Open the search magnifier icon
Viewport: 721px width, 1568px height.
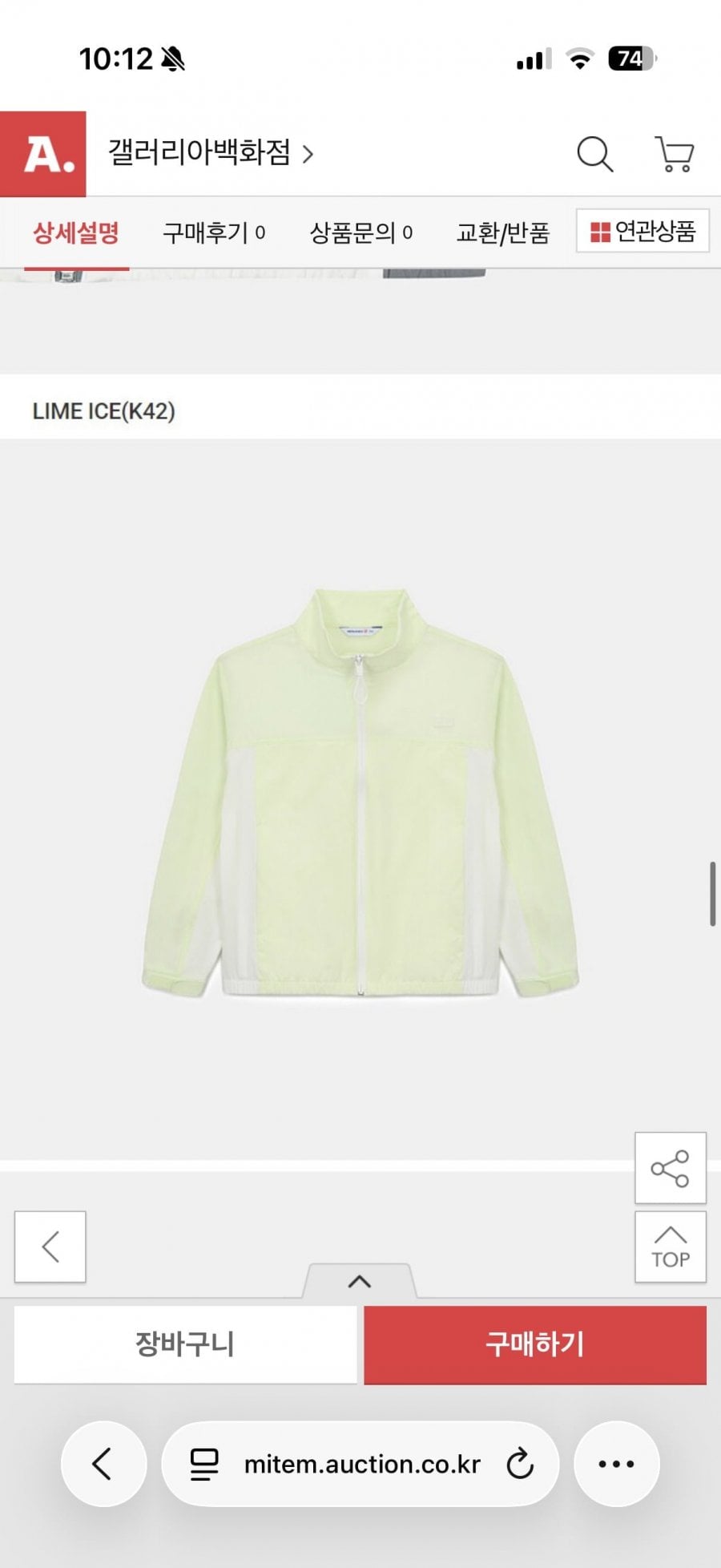[x=594, y=154]
